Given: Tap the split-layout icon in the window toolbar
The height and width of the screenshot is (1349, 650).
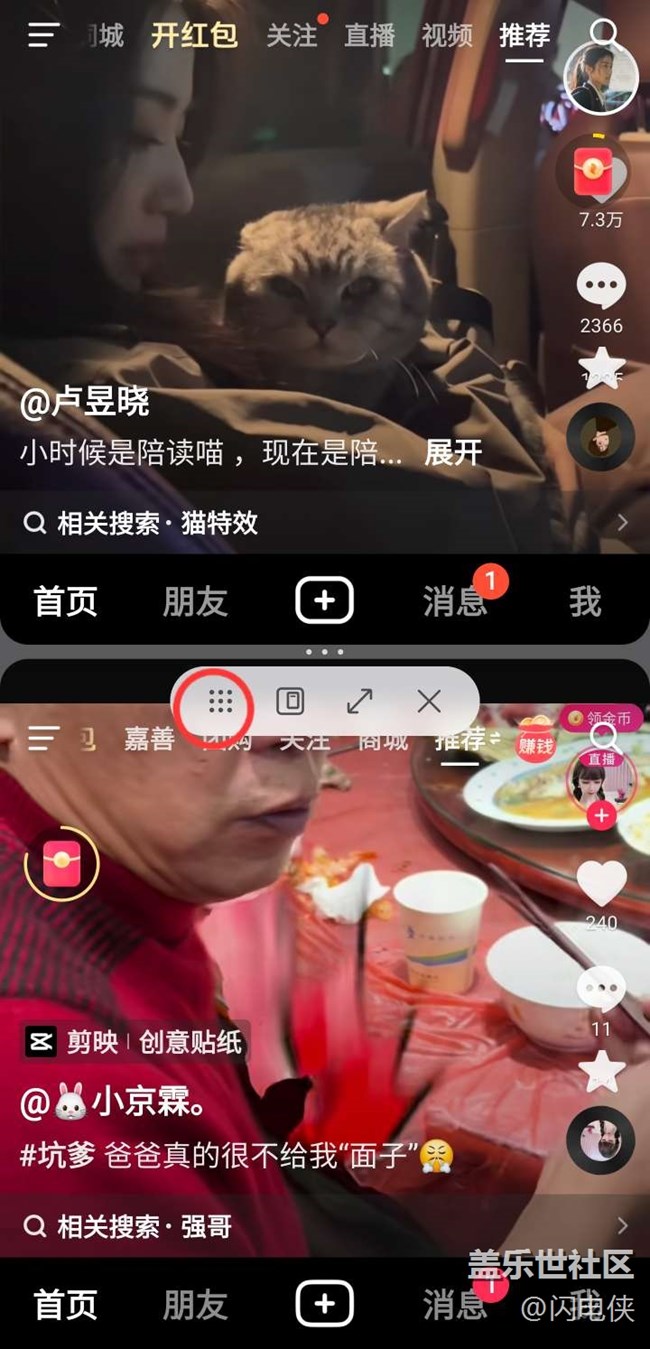Looking at the screenshot, I should pyautogui.click(x=290, y=702).
